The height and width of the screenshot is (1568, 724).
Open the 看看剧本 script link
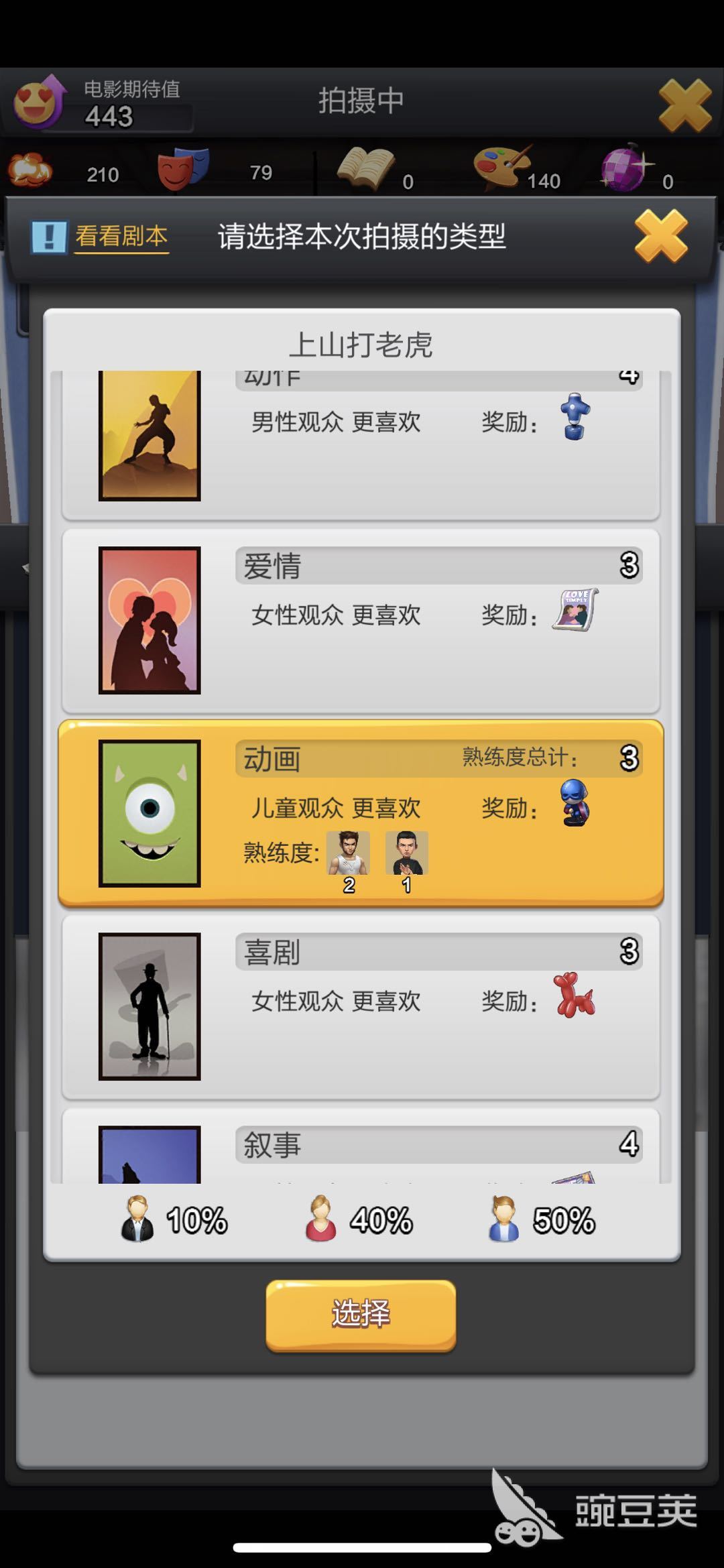pos(121,237)
